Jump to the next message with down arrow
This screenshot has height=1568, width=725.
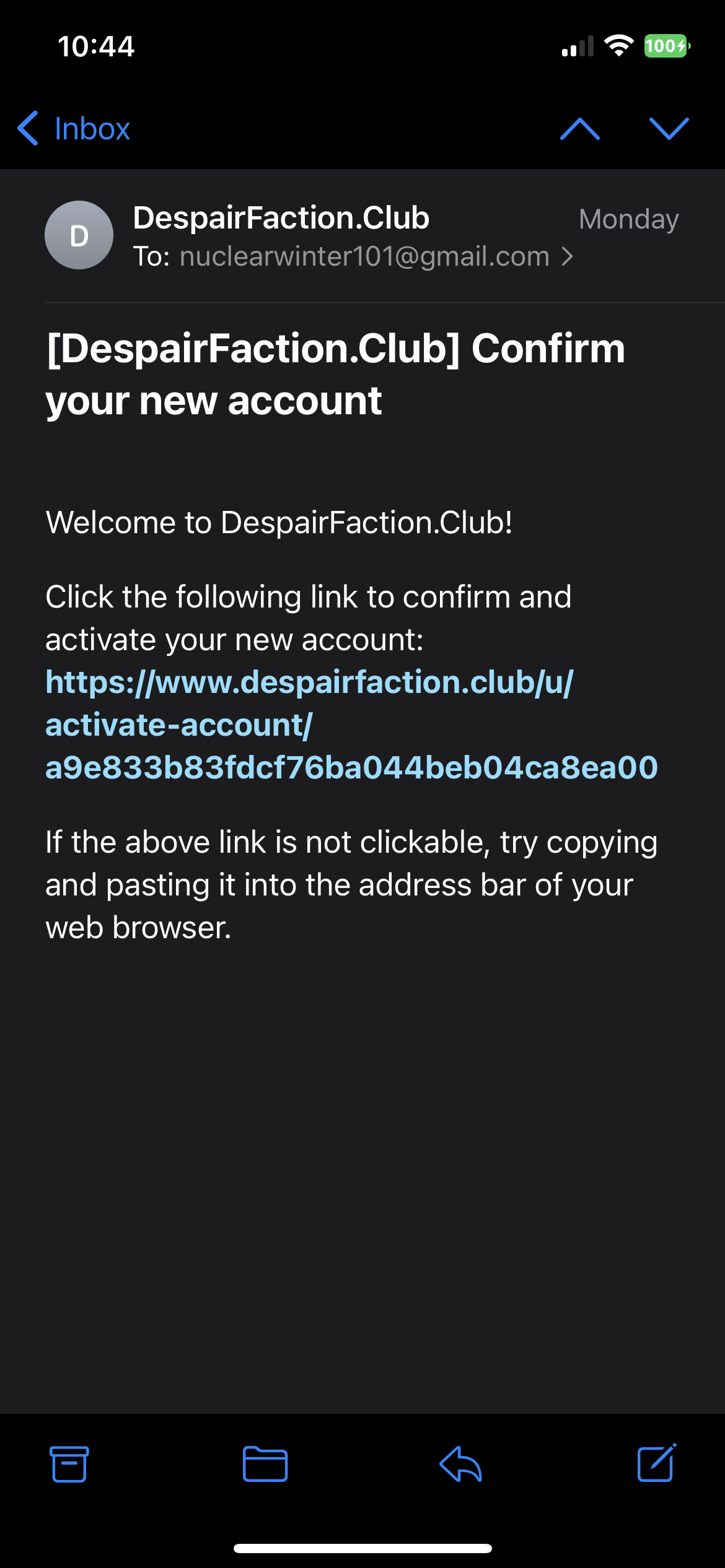[669, 129]
